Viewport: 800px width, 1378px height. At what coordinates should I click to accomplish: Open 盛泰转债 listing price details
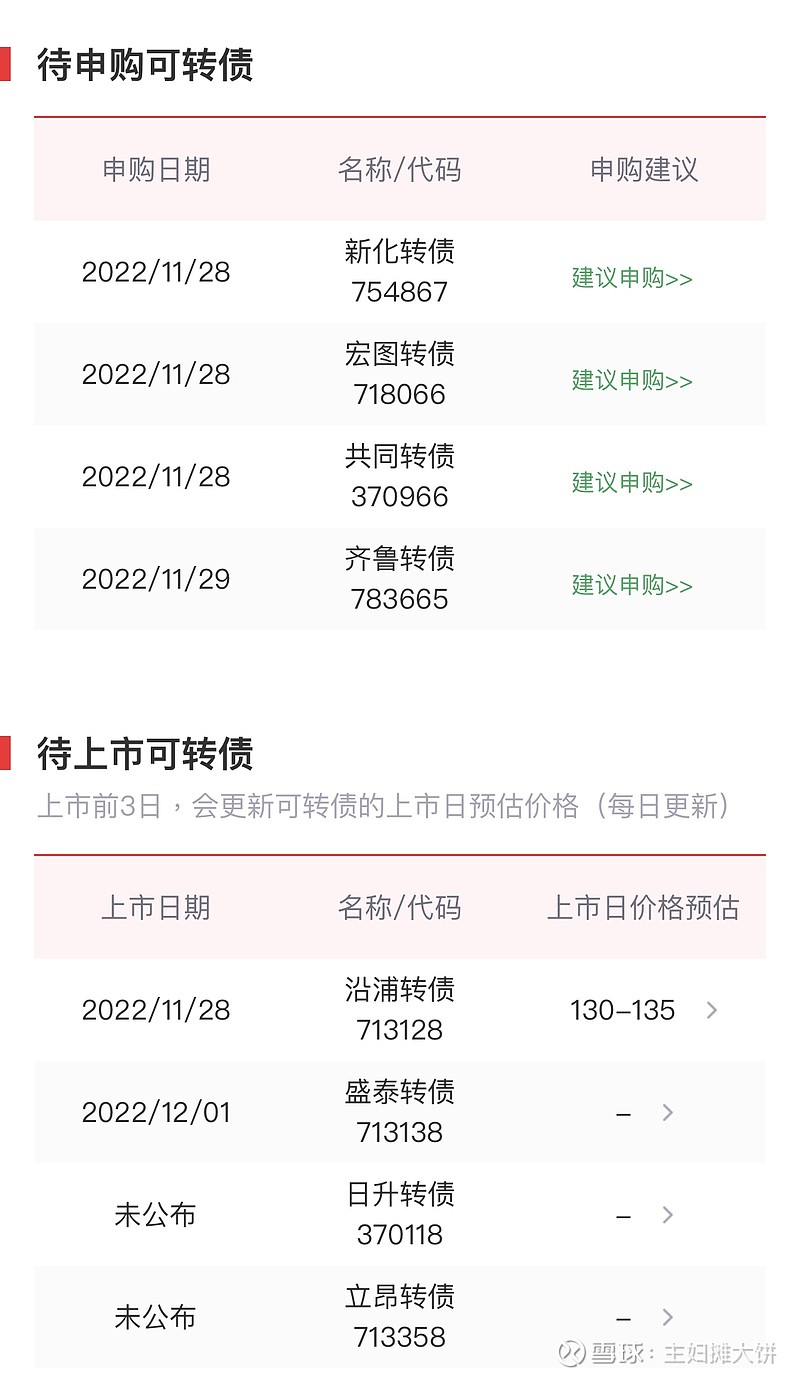pos(645,1112)
